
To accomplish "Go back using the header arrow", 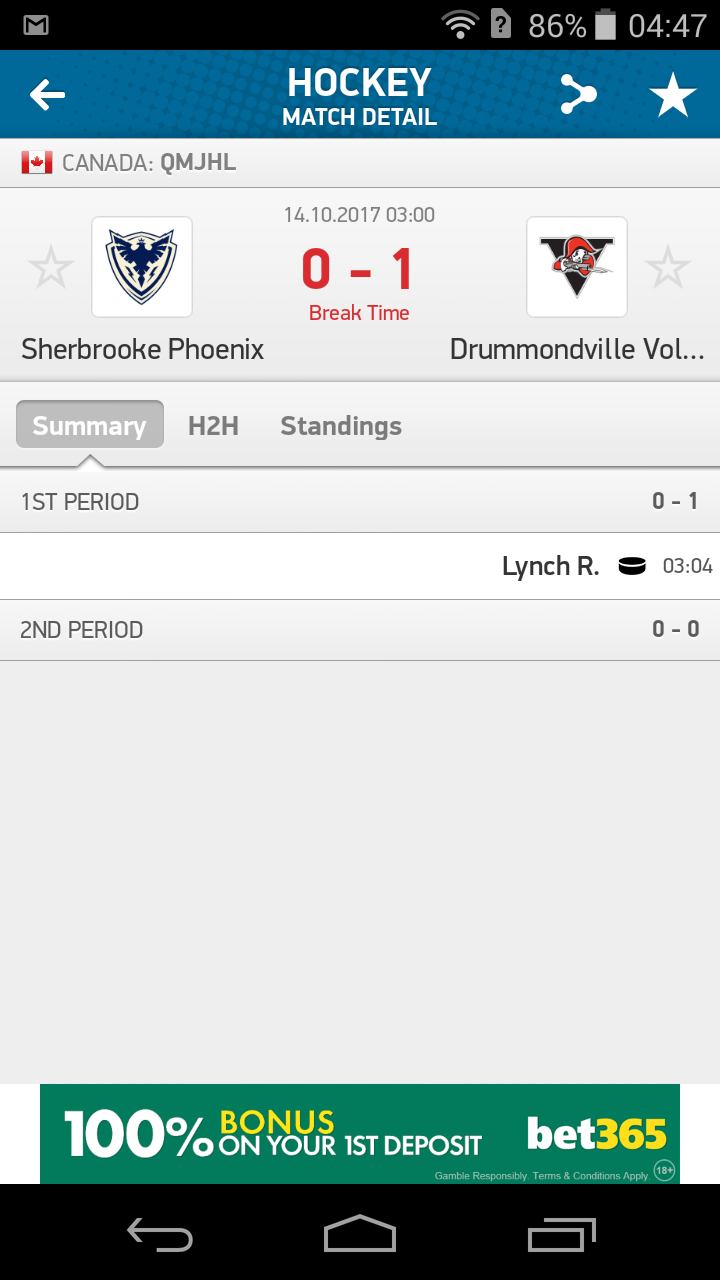I will (x=47, y=95).
